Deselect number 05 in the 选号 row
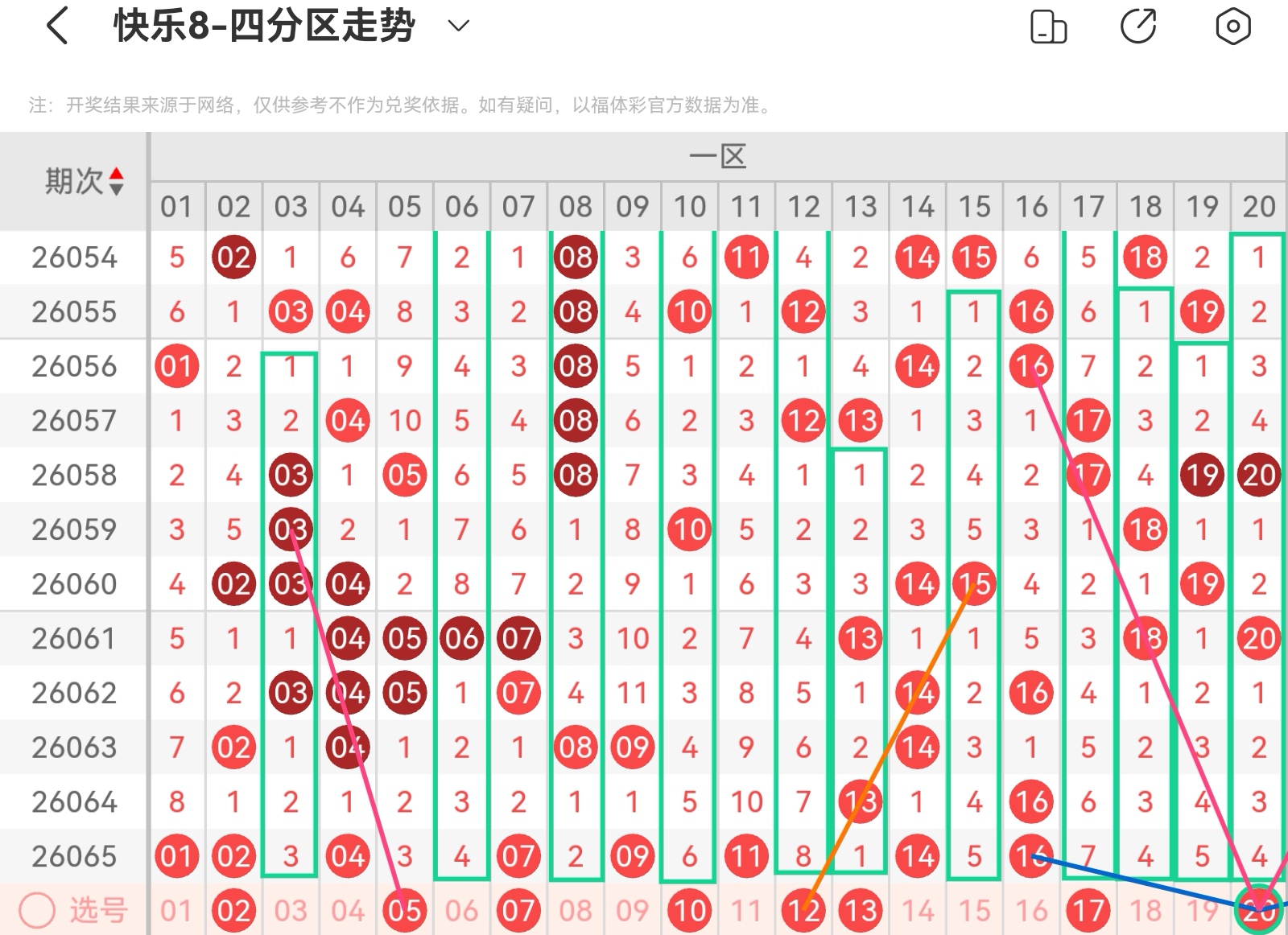 pos(405,911)
